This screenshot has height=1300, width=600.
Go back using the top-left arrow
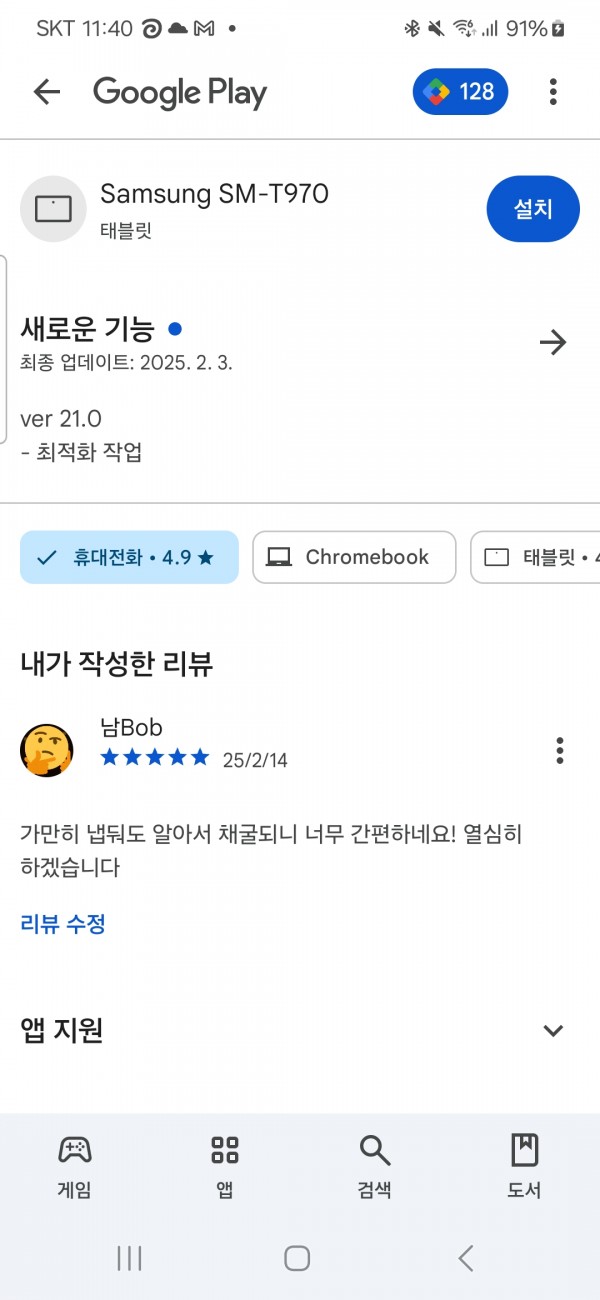[47, 92]
